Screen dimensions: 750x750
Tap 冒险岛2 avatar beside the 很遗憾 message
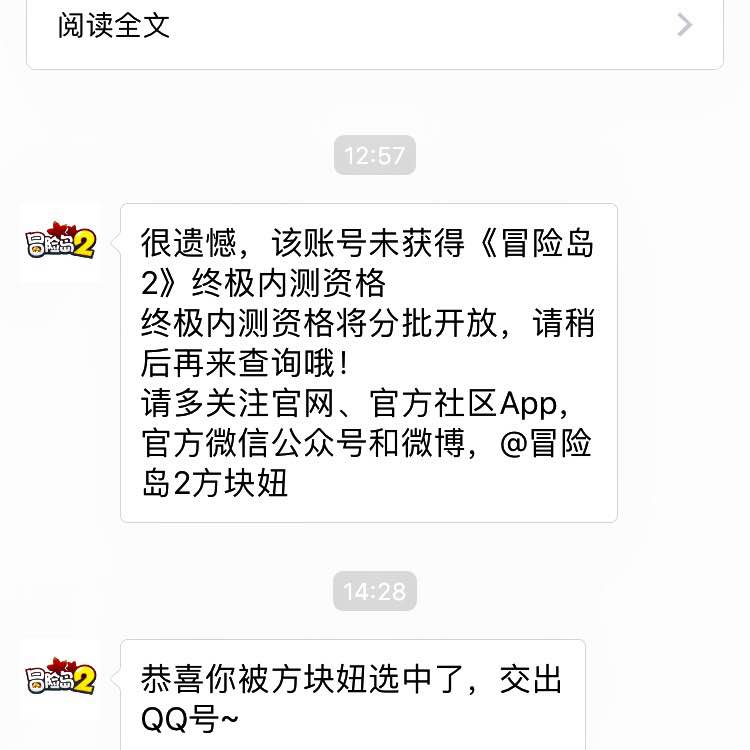pyautogui.click(x=60, y=243)
